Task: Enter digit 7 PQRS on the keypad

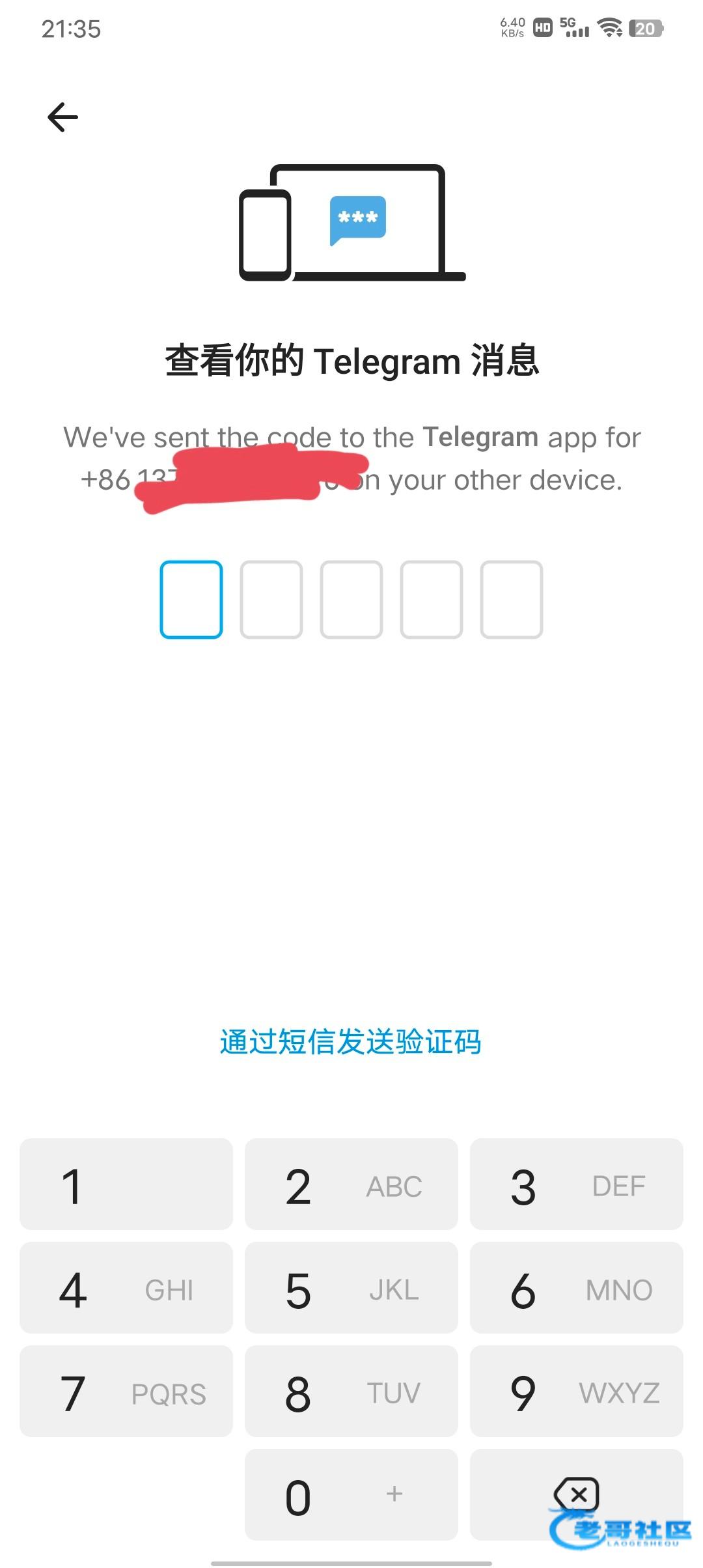Action: coord(126,1392)
